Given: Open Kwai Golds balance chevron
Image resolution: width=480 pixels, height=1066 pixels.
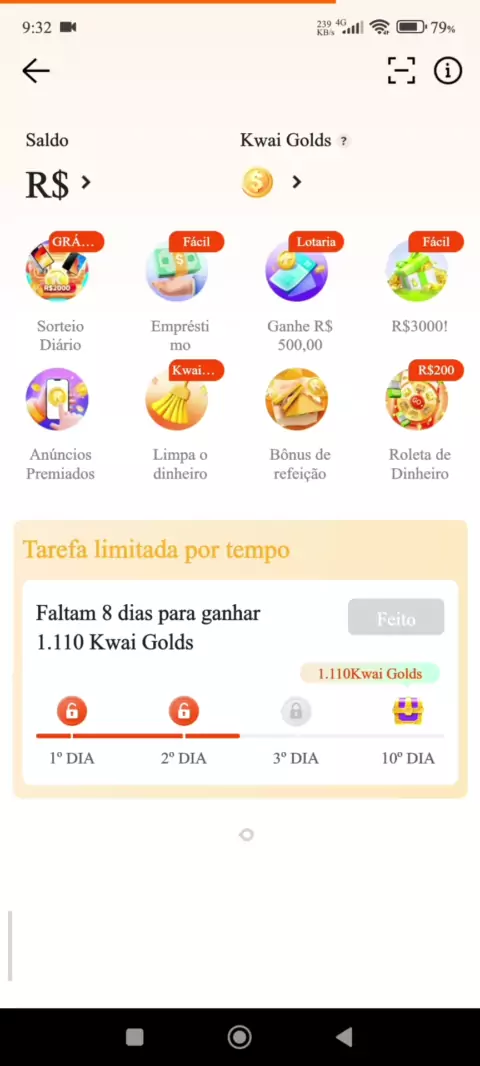Looking at the screenshot, I should 296,182.
